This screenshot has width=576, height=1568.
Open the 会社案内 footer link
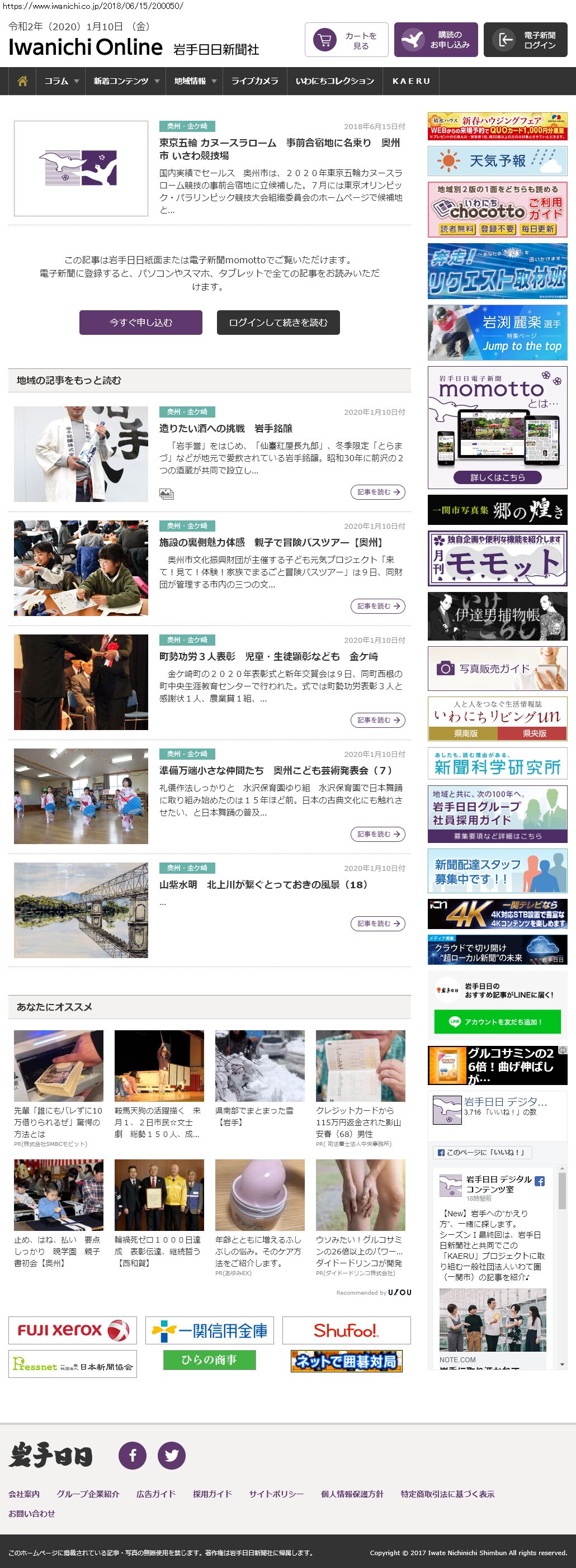(23, 1494)
